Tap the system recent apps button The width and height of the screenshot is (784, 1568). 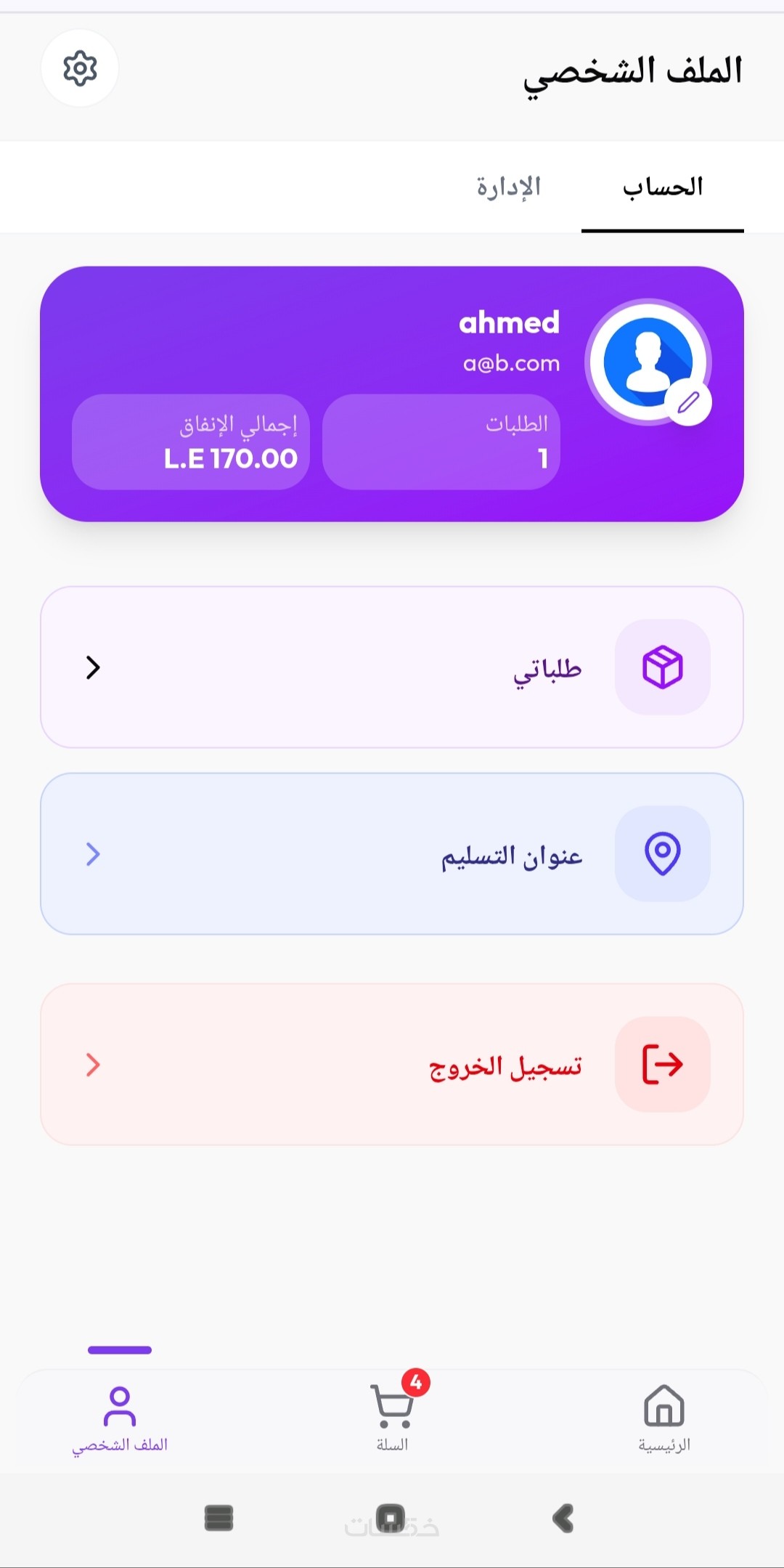[x=219, y=1518]
